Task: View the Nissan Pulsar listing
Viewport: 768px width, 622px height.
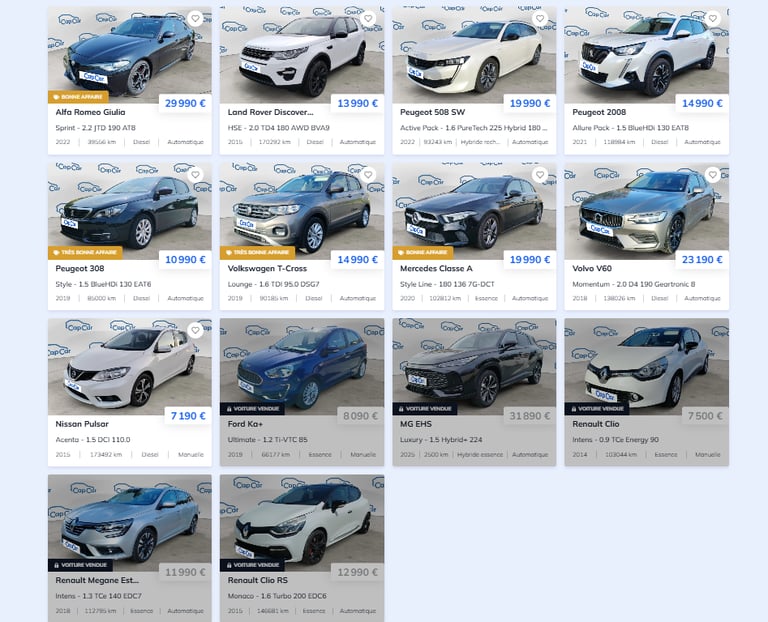Action: [x=130, y=392]
